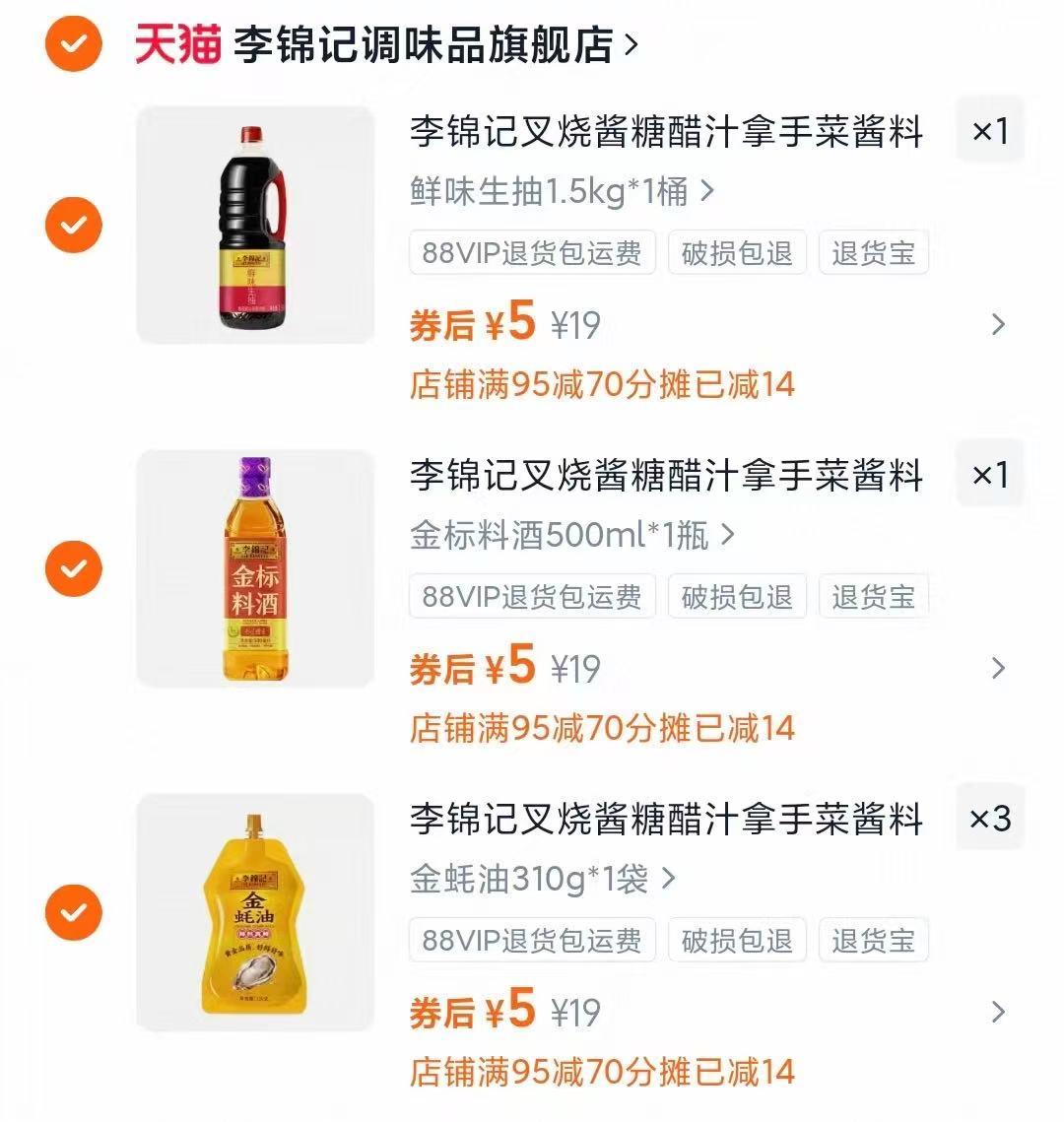Screen dimensions: 1064x1122
Task: Click the ×3 quantity of 金蚝油
Action: pos(989,818)
